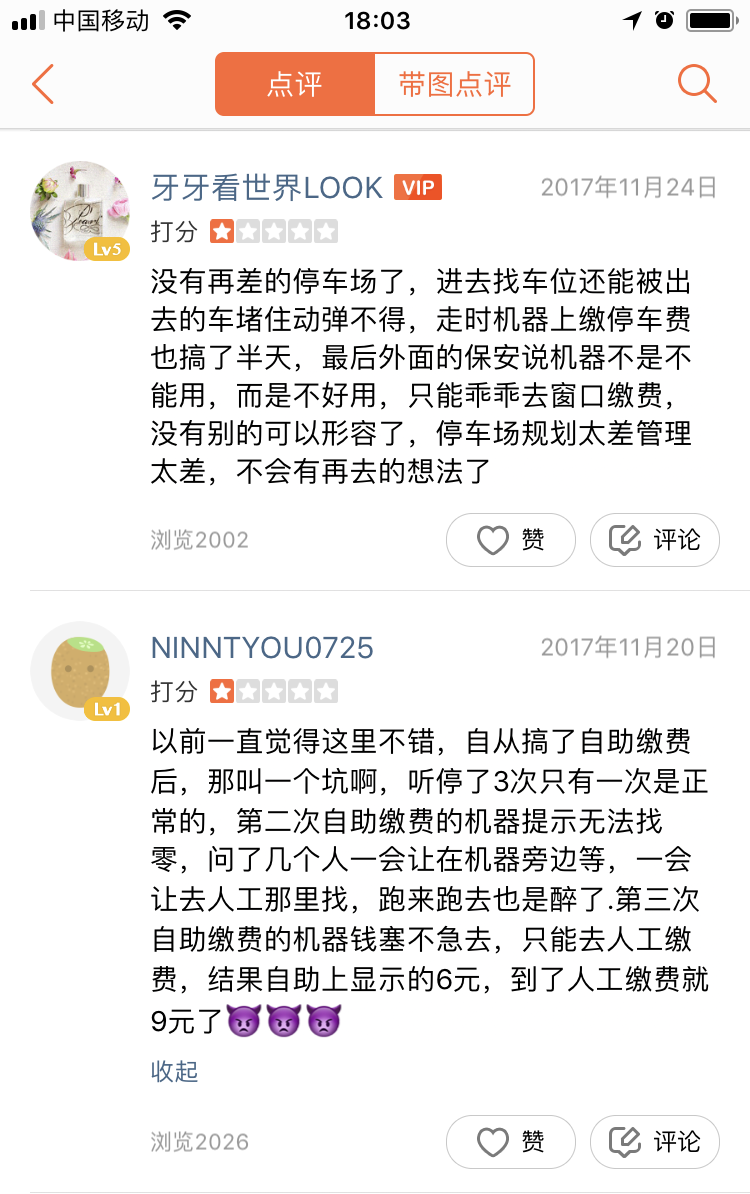Tap the username 牙牙看世界LOOK
750x1194 pixels.
pos(267,187)
